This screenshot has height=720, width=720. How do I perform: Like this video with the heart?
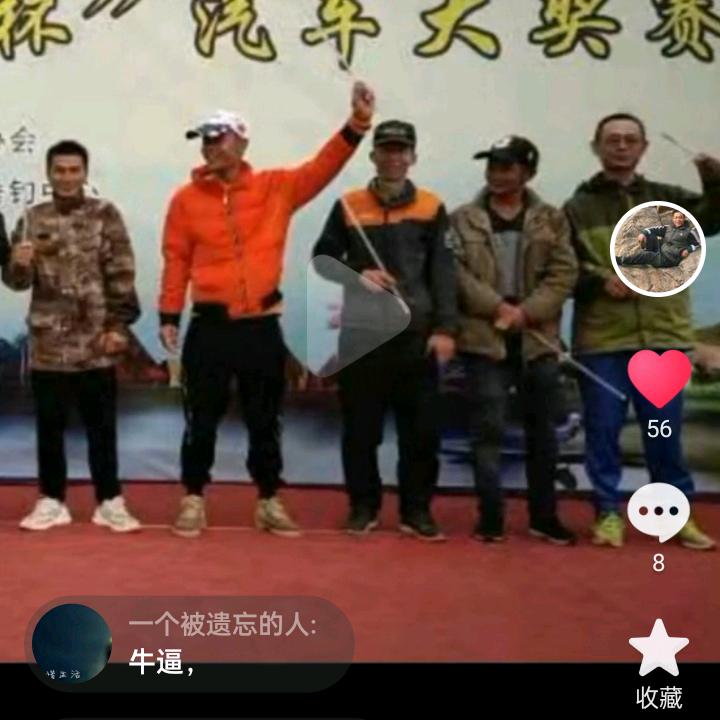coord(659,379)
